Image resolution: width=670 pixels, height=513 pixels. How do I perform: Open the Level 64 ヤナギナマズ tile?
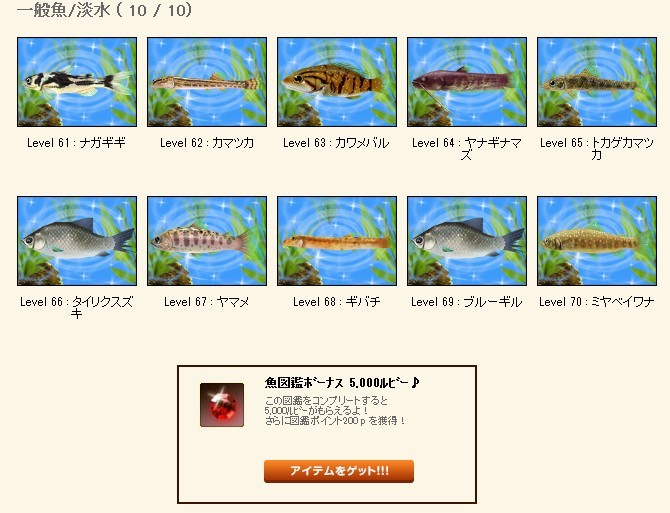tap(467, 82)
